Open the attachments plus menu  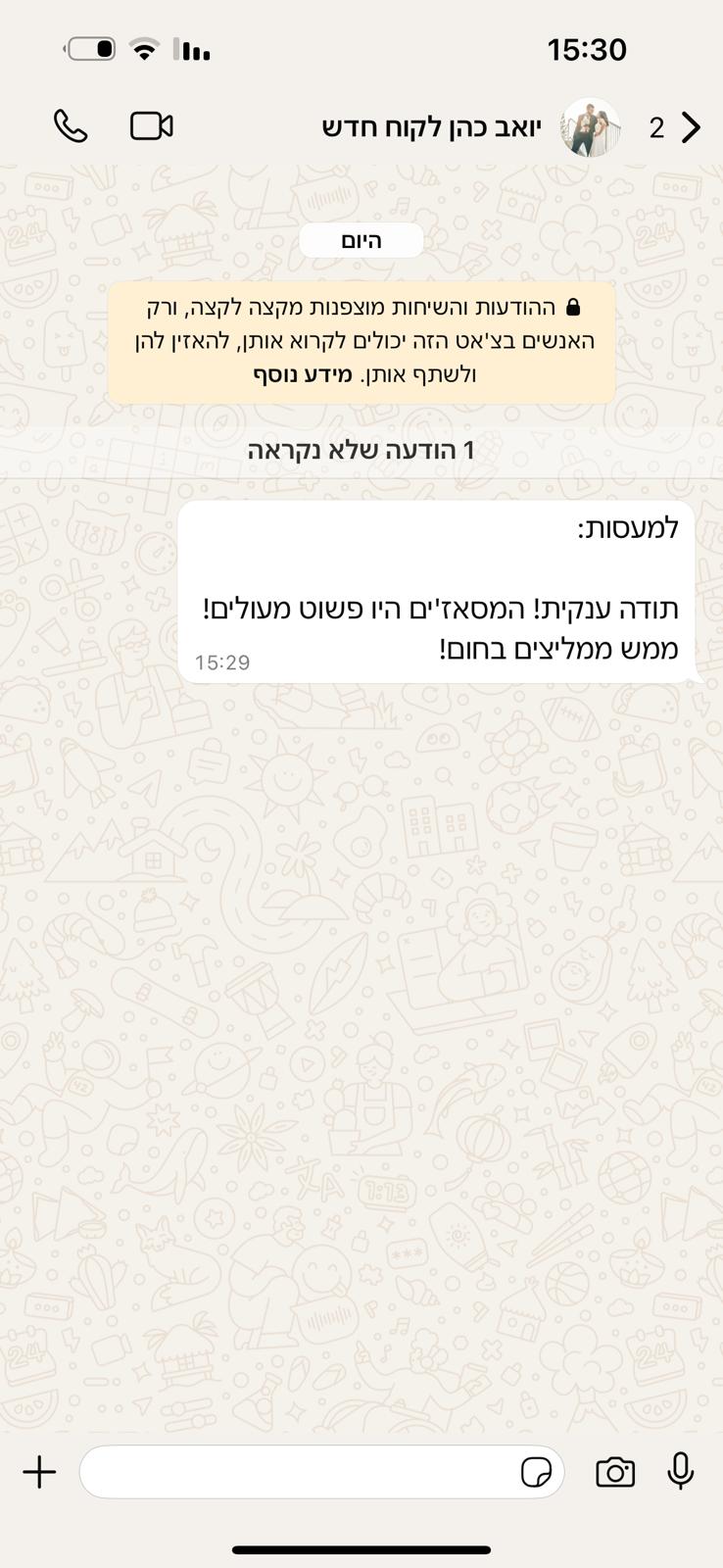point(39,1472)
